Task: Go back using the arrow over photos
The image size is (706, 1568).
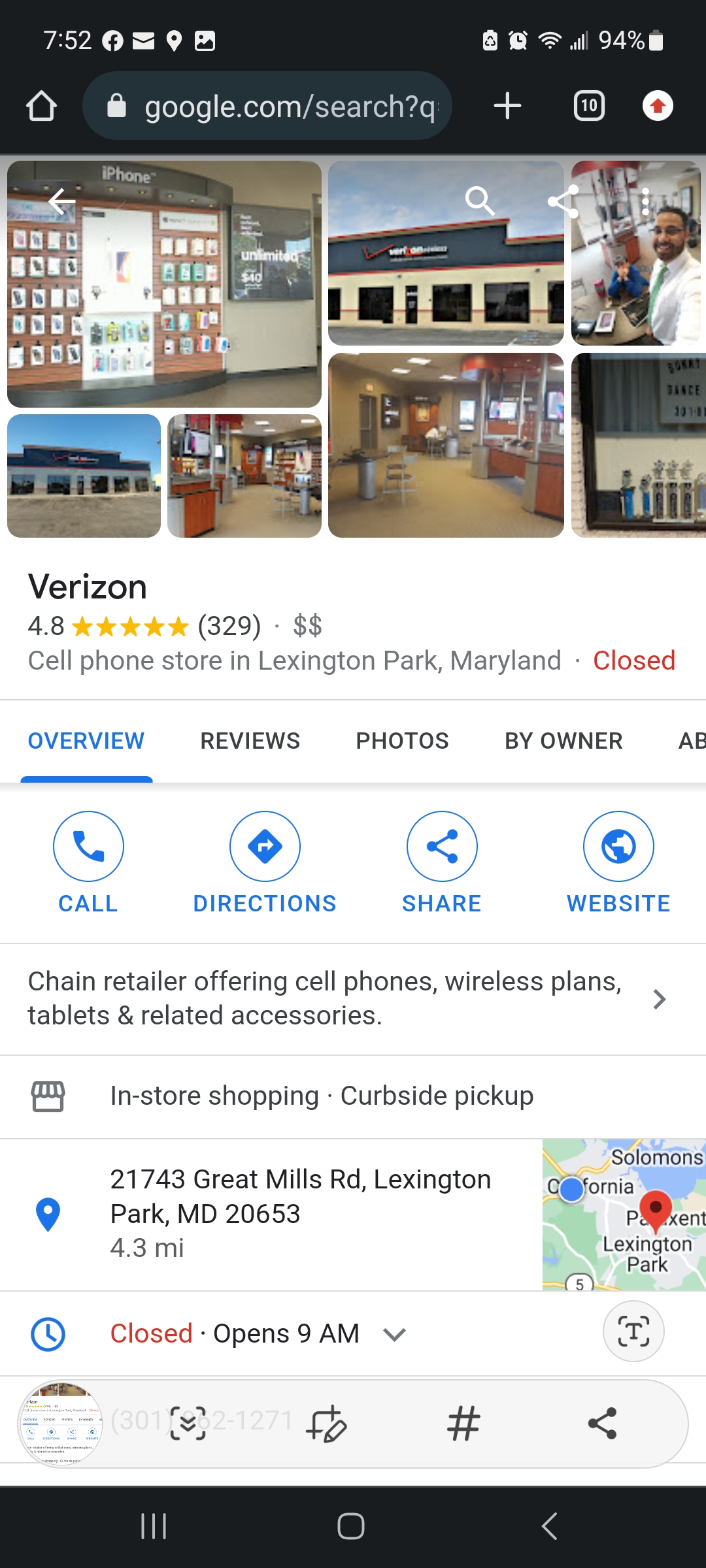Action: 62,201
